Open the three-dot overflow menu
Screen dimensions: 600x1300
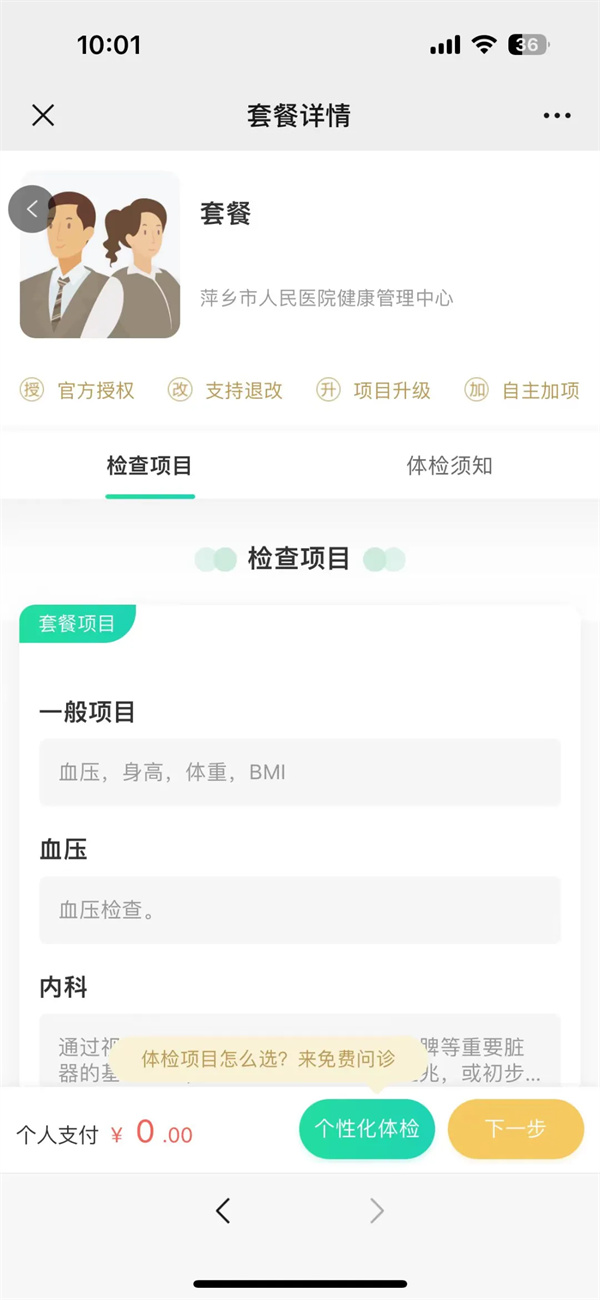(x=557, y=116)
